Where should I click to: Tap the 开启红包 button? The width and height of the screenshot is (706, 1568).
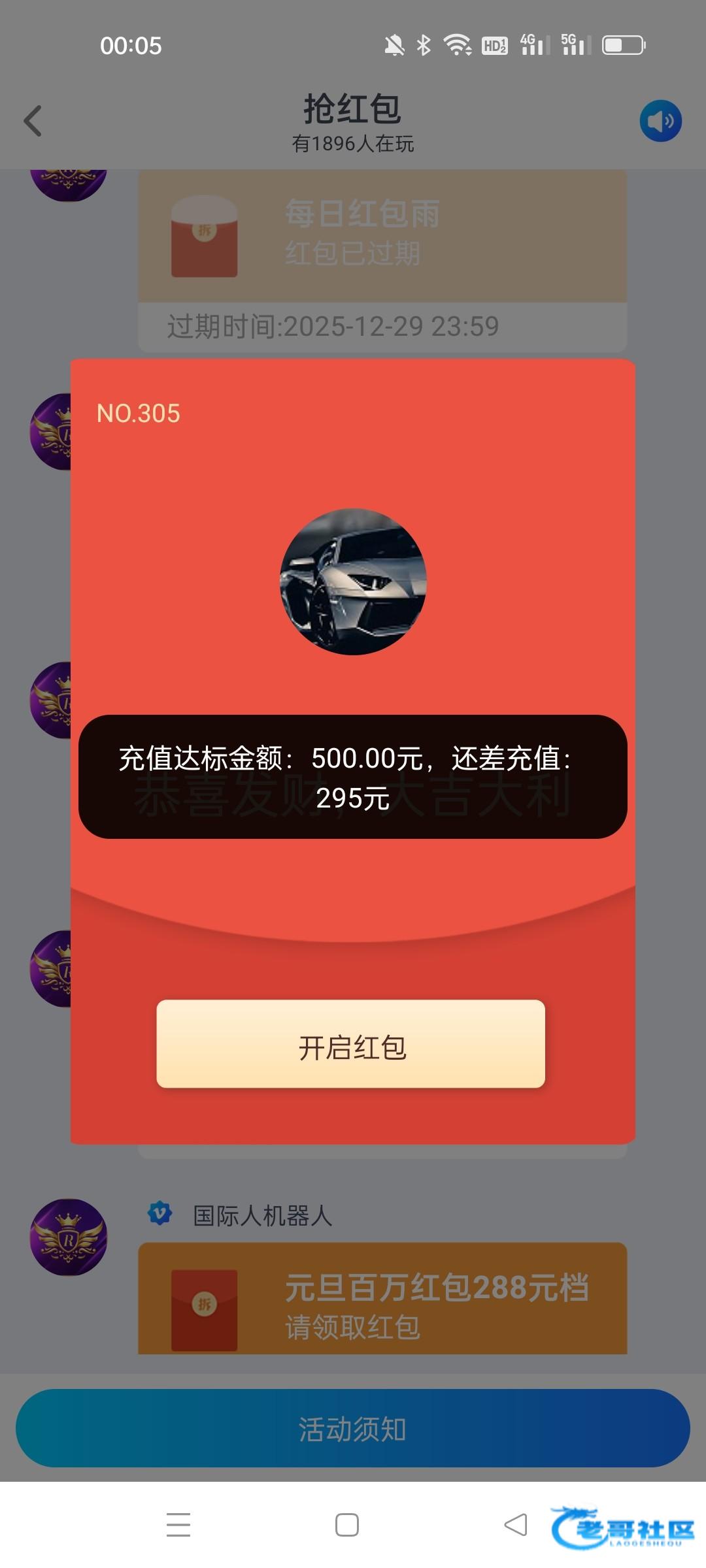(x=351, y=1044)
